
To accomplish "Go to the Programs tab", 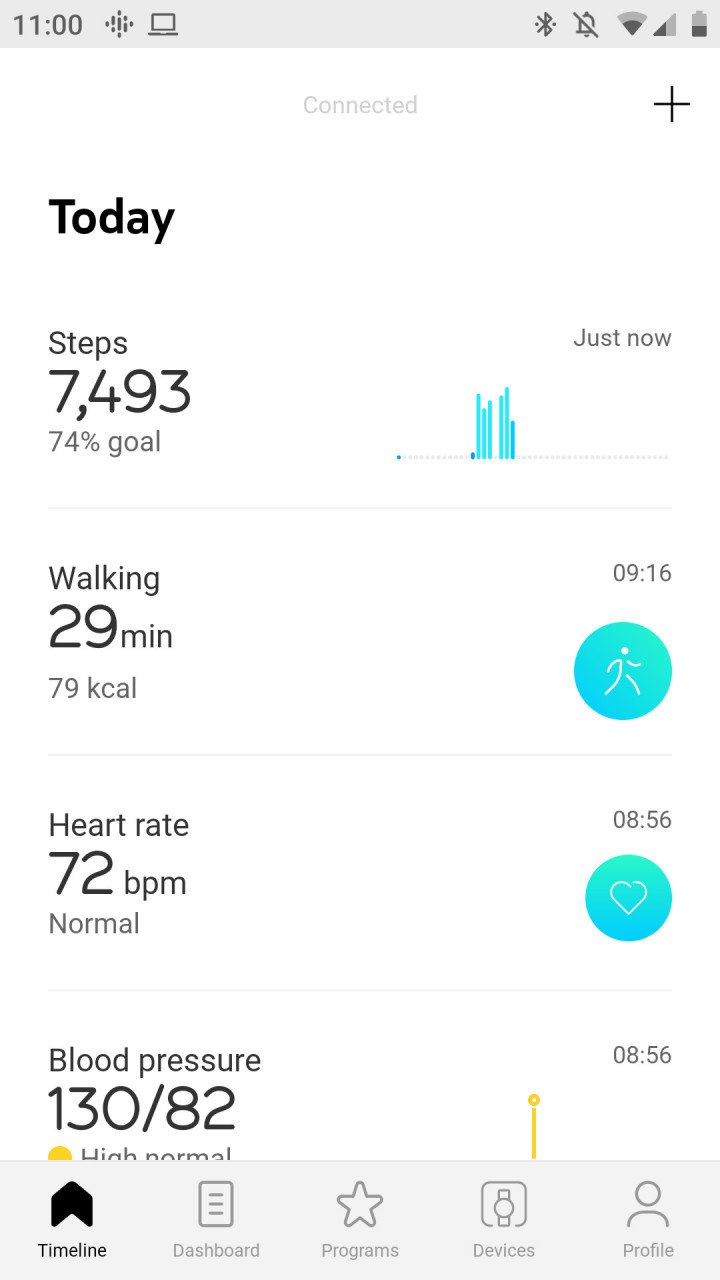I will pos(360,1220).
